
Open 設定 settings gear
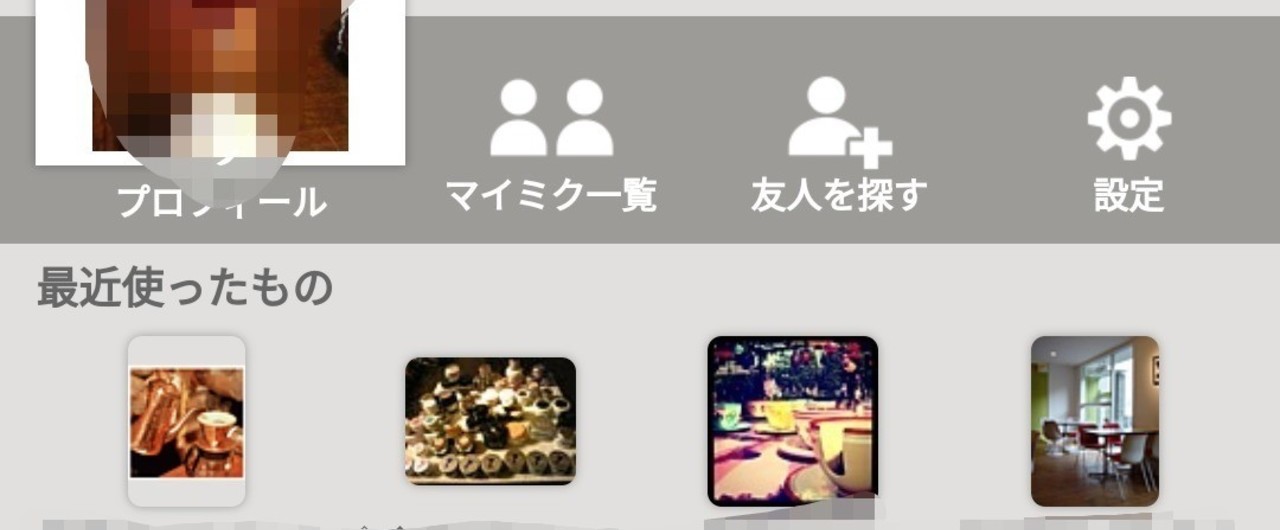point(1129,145)
